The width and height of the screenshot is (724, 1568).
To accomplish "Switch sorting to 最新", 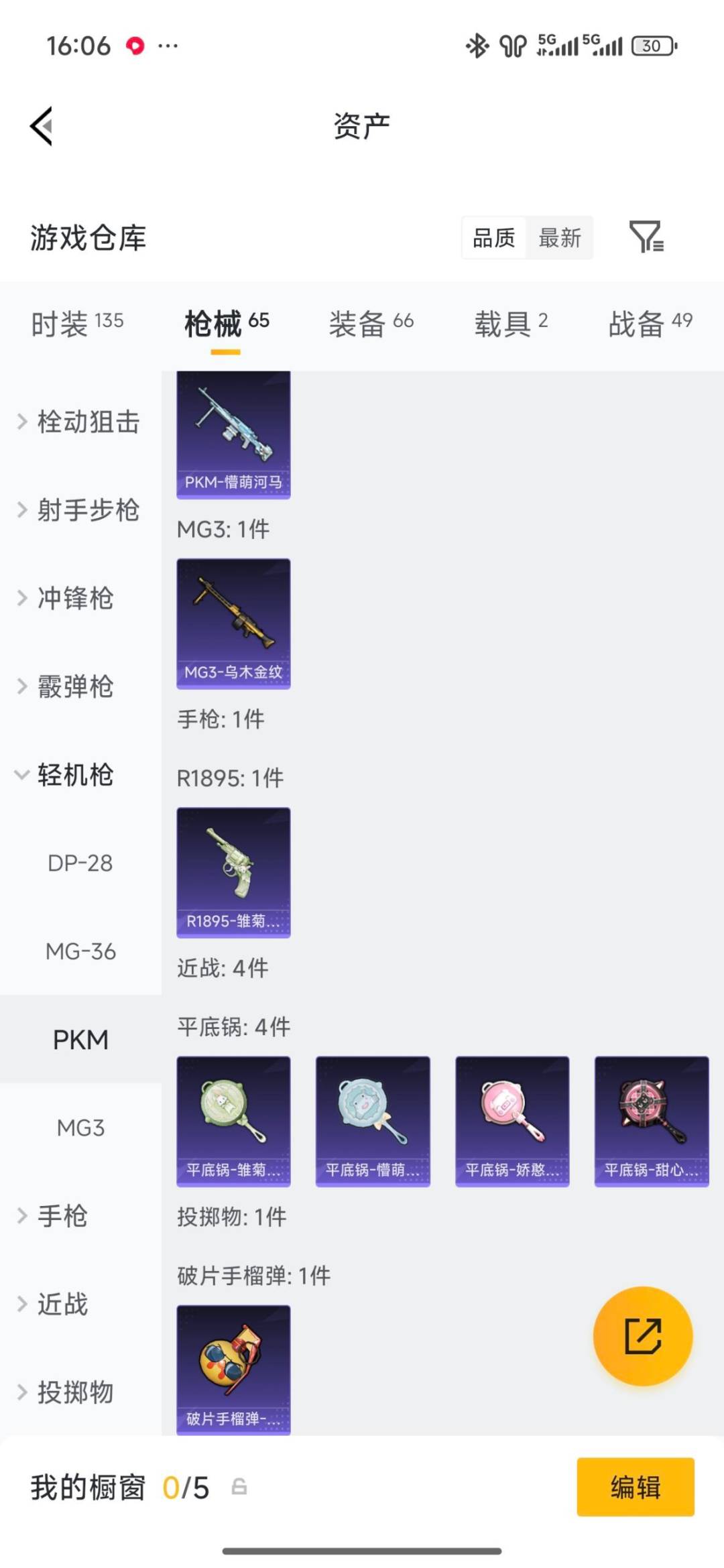I will coord(560,238).
